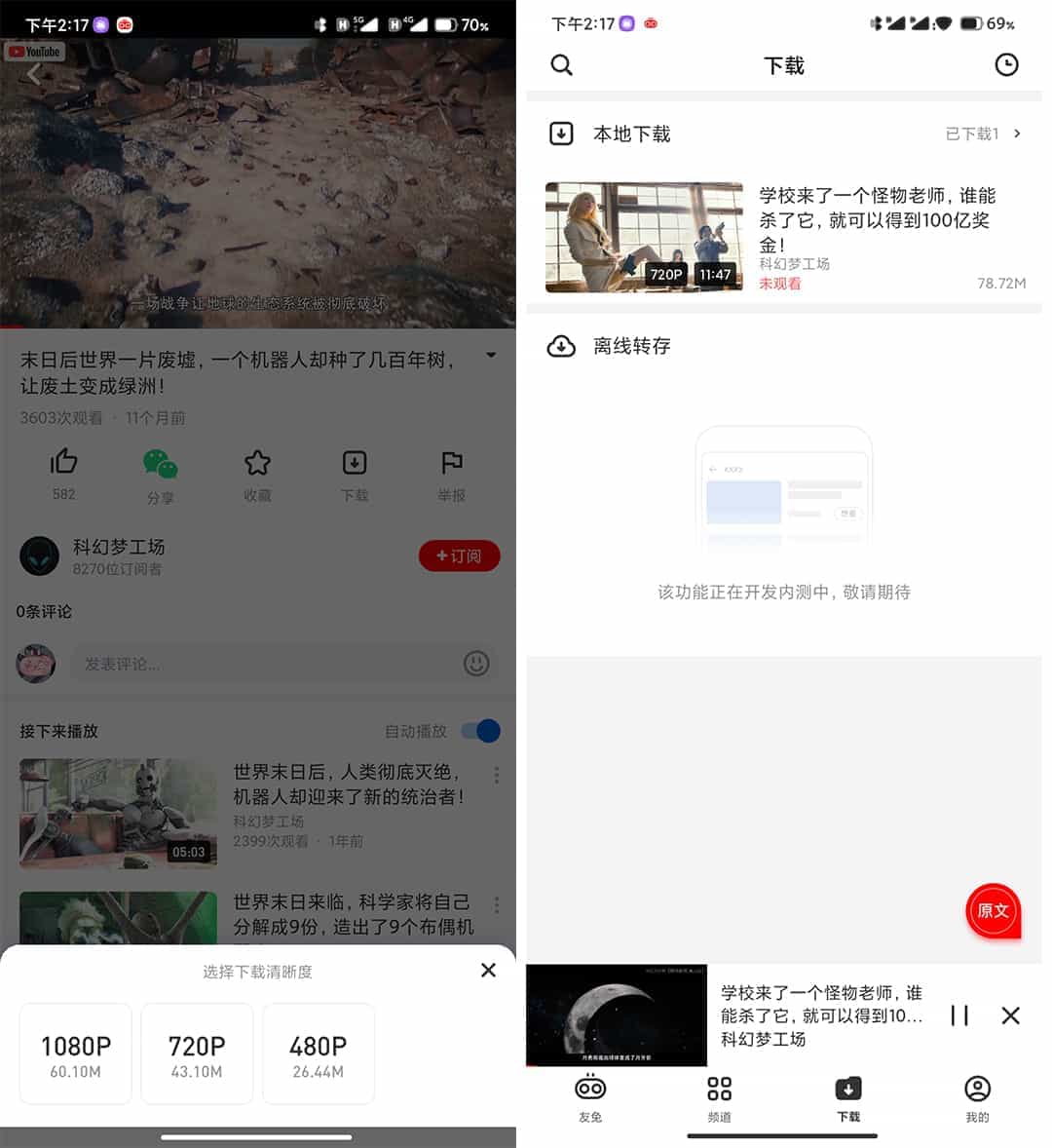Select the 下载 bottom tab
This screenshot has width=1052, height=1148.
(x=848, y=1097)
